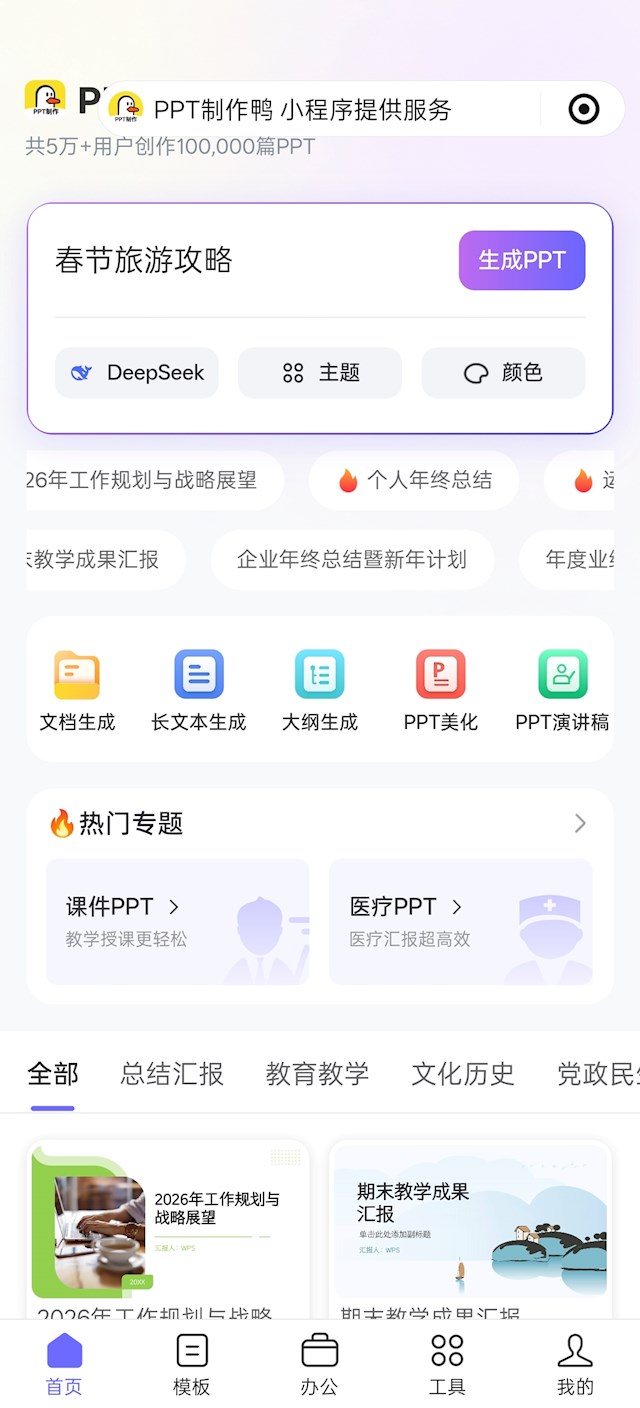Open the 颜色 color picker
Screen dimensions: 640x1408
coord(503,373)
